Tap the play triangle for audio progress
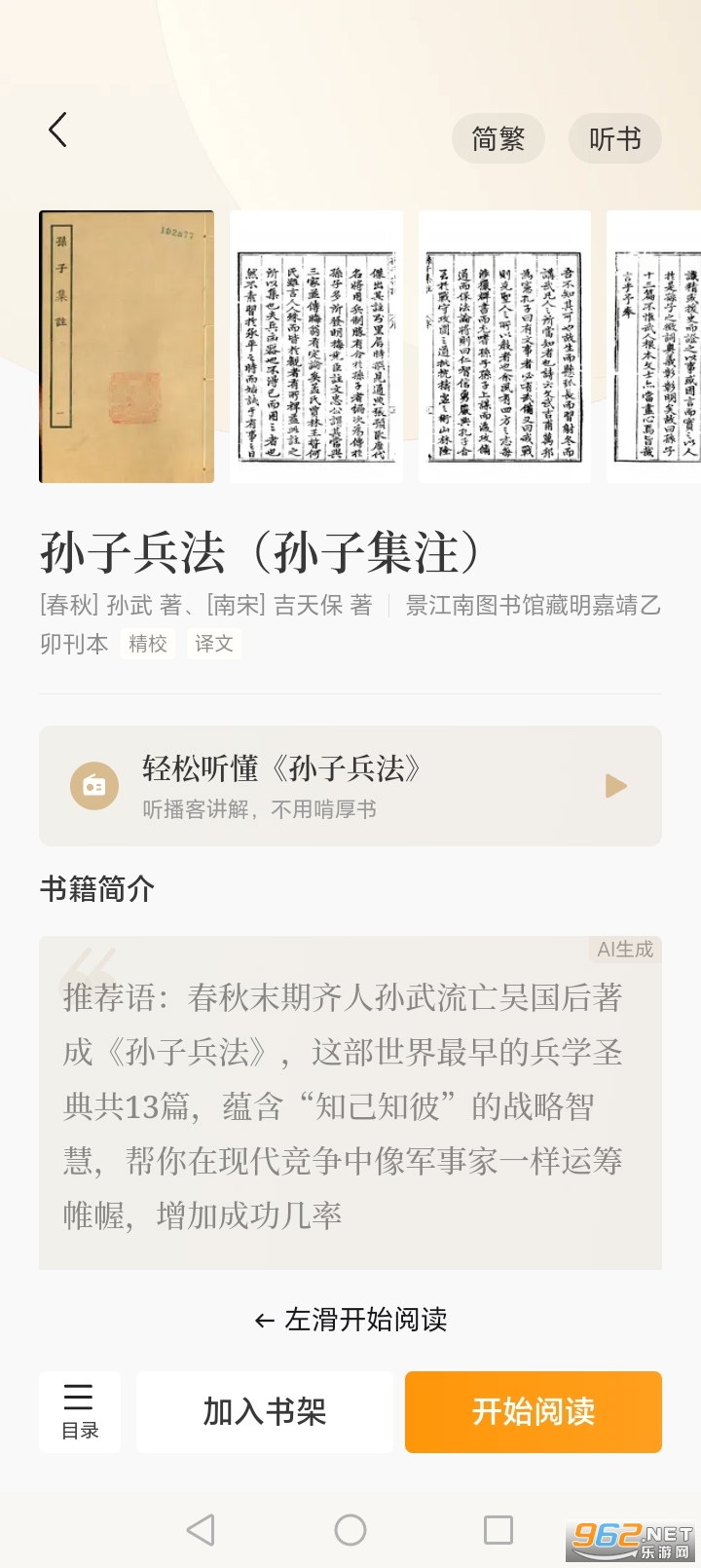Viewport: 701px width, 1568px height. 615,785
